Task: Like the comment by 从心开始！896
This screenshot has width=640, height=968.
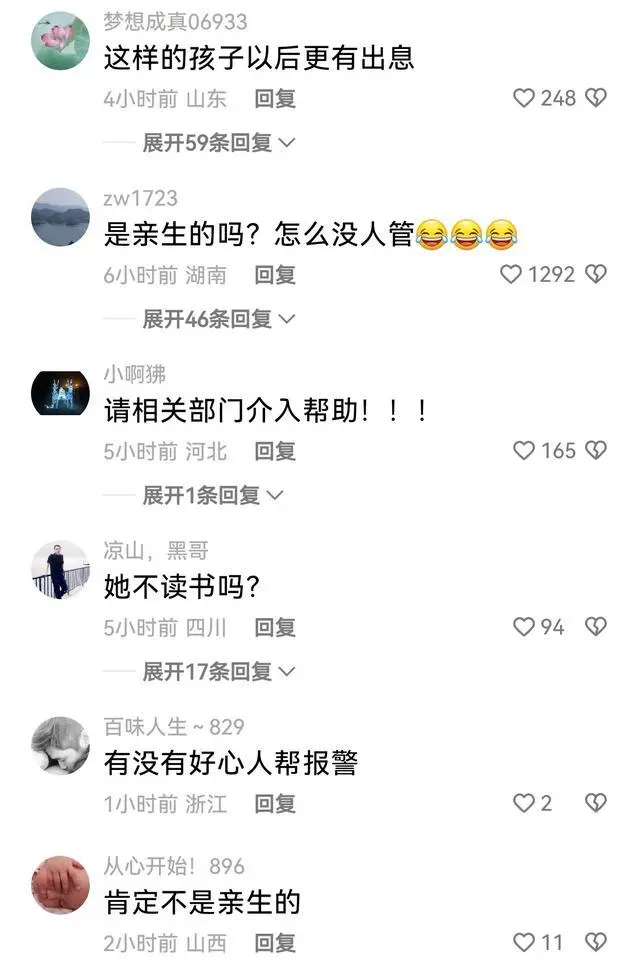Action: click(524, 942)
